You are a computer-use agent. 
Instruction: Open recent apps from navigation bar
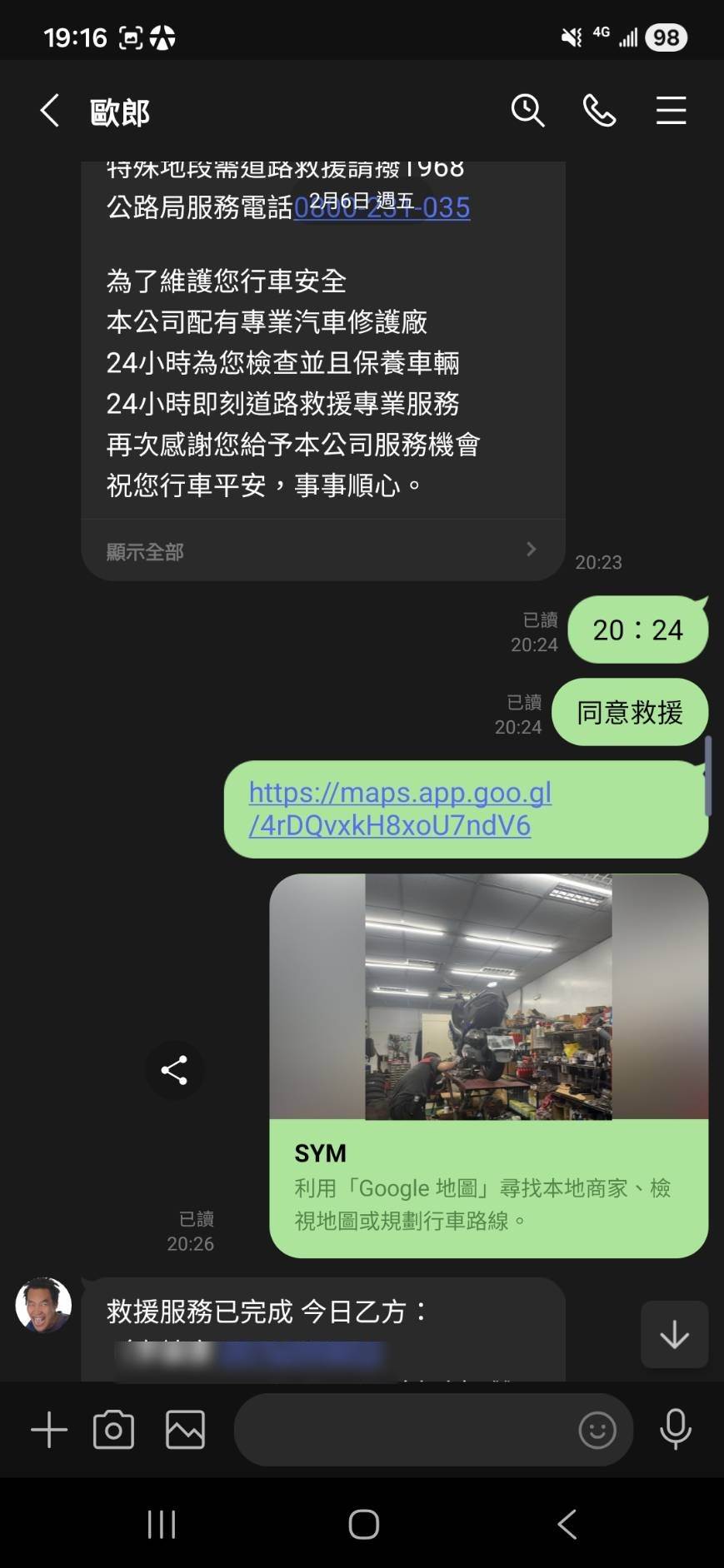tap(160, 1524)
